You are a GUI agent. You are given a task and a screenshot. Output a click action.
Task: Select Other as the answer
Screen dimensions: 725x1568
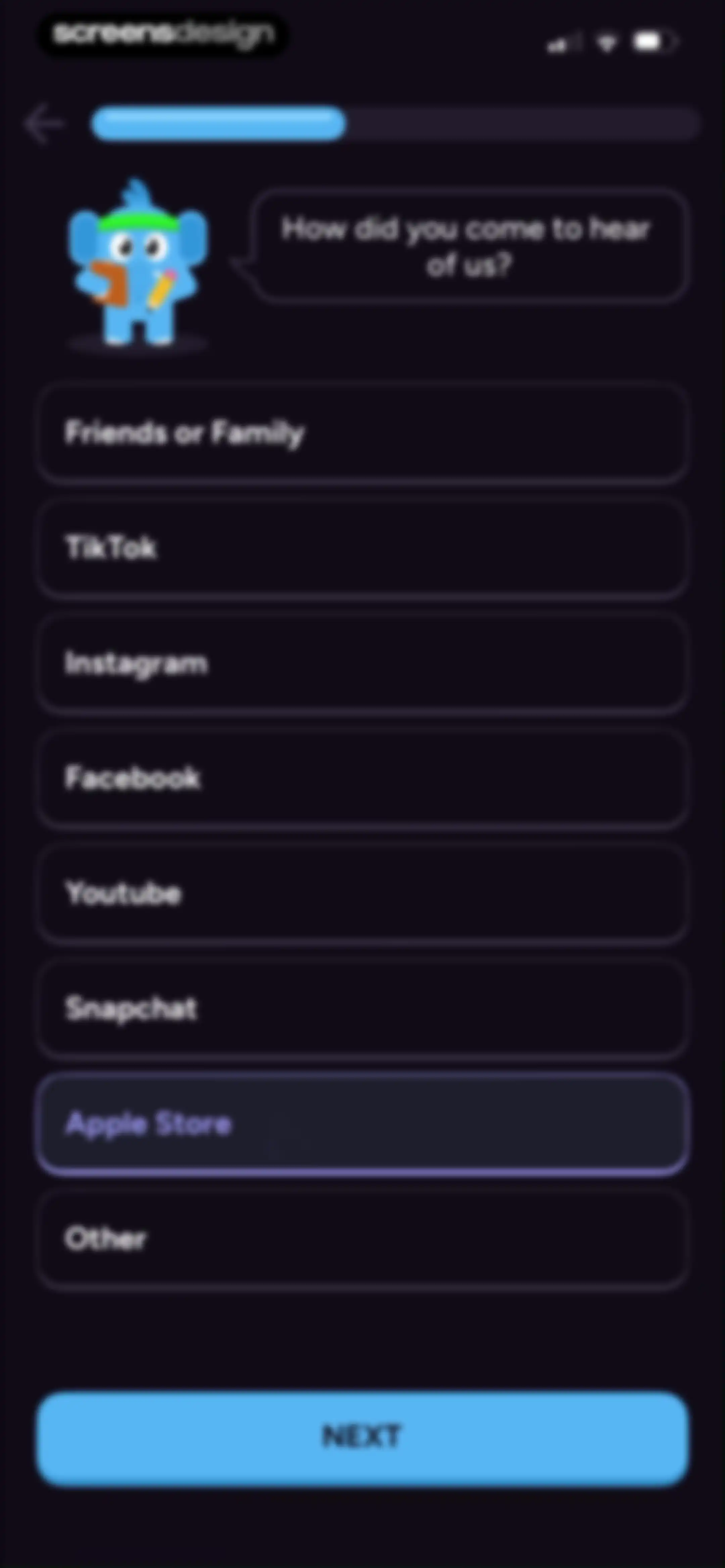(362, 1239)
